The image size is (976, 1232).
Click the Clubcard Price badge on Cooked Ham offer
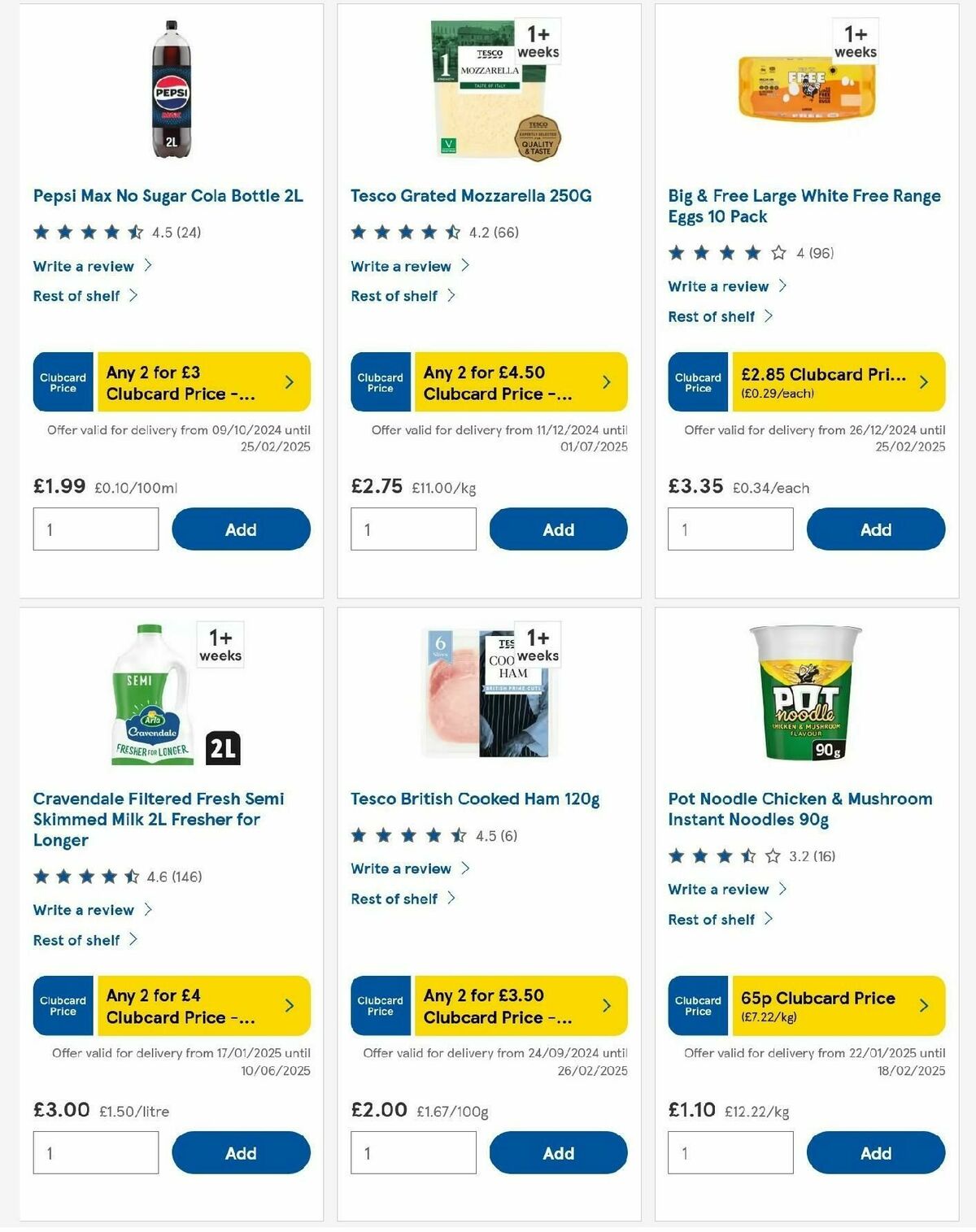(x=380, y=1005)
